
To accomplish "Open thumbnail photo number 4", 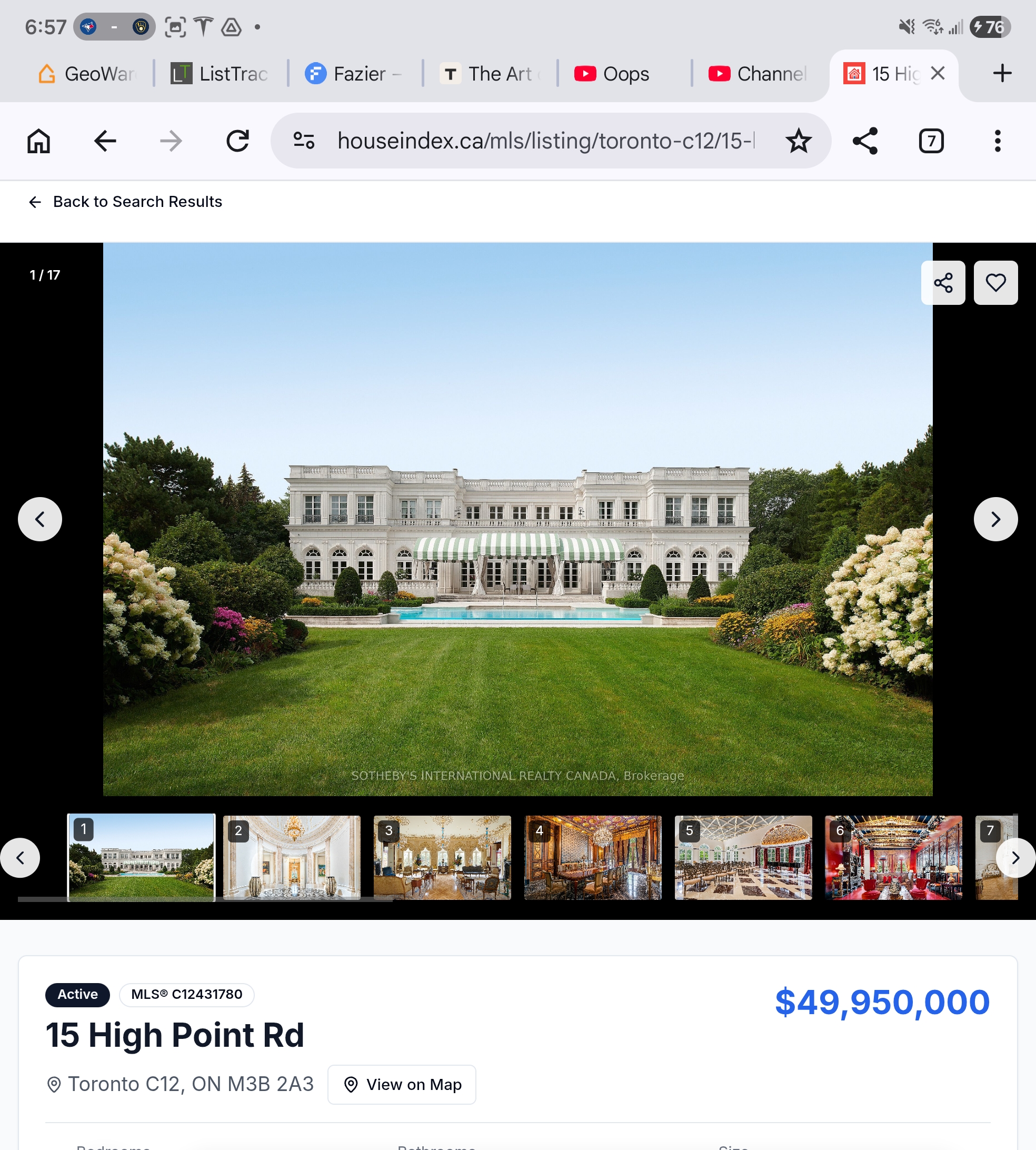I will [593, 857].
